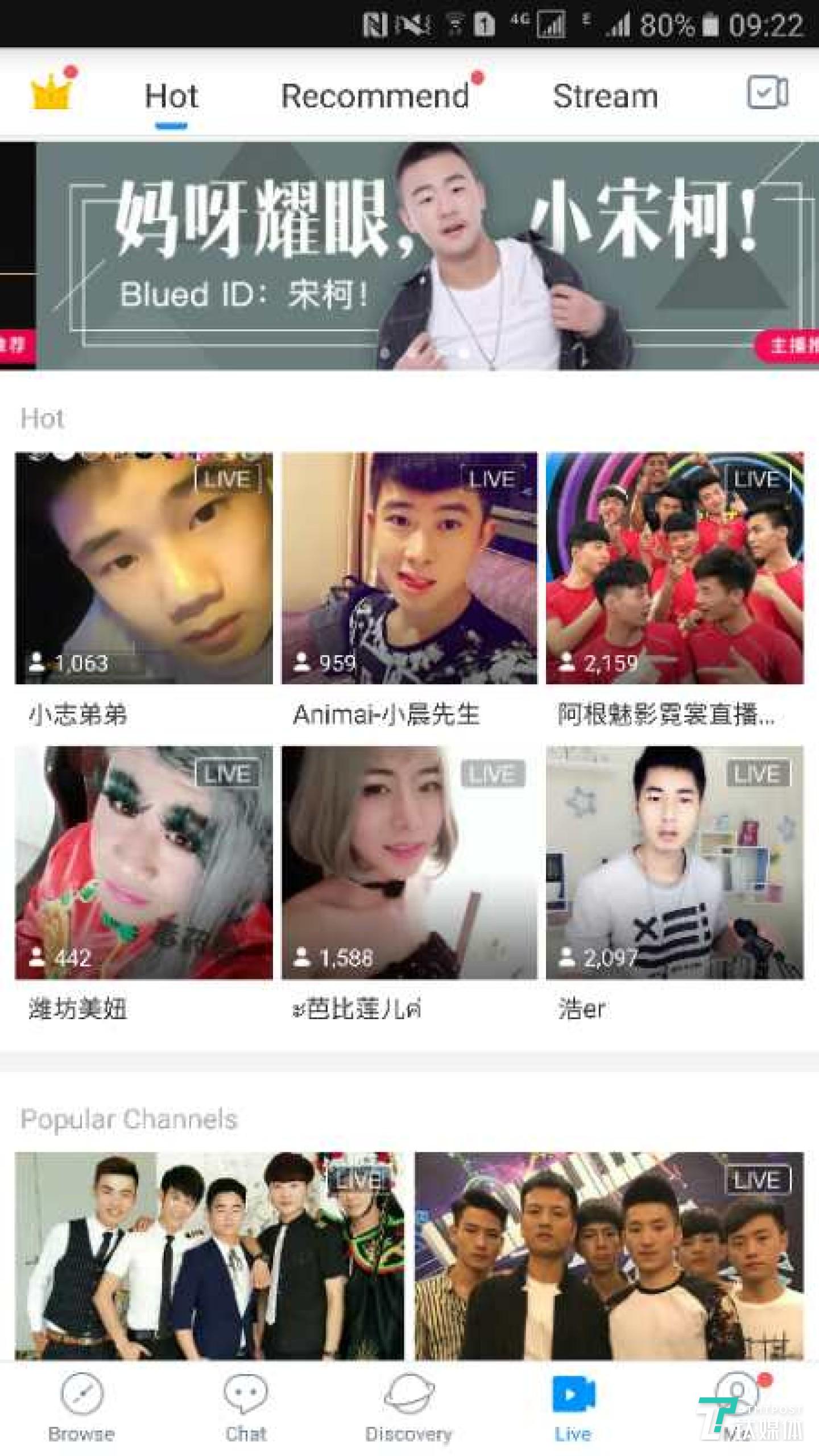Go to the Browse tab
The image size is (819, 1456).
(81, 1406)
